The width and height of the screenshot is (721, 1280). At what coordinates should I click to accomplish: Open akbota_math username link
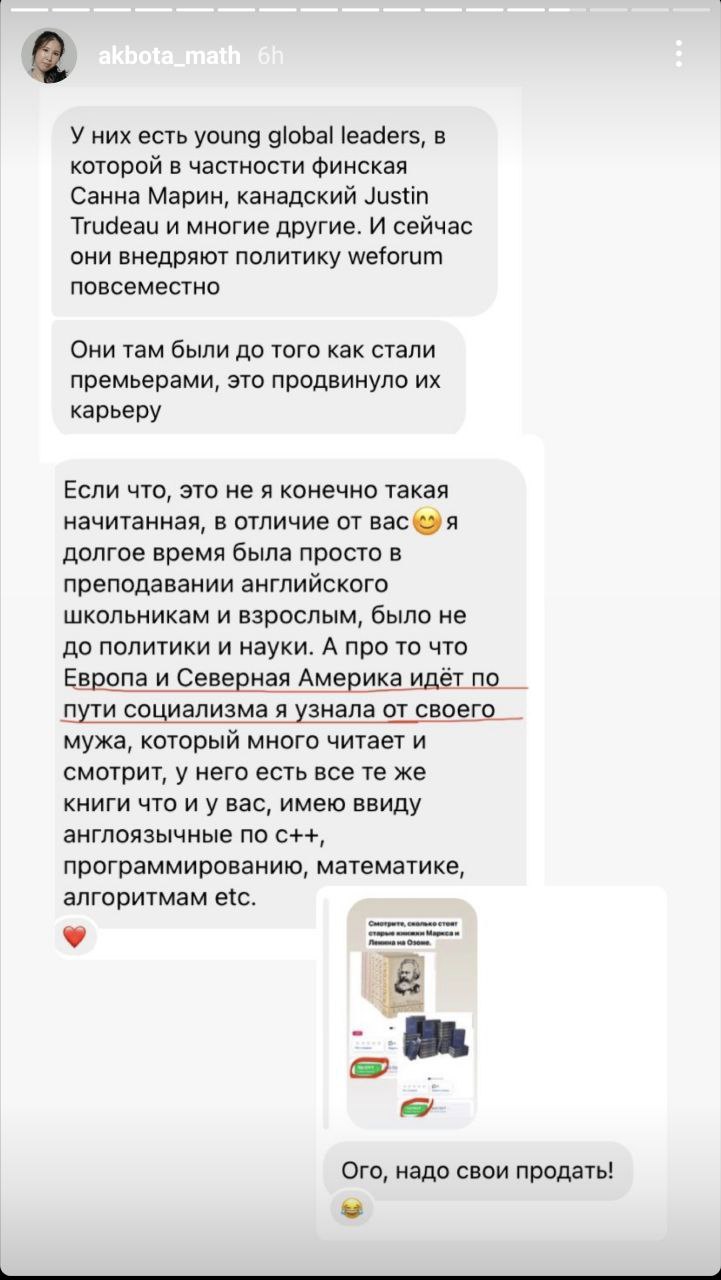coord(169,56)
